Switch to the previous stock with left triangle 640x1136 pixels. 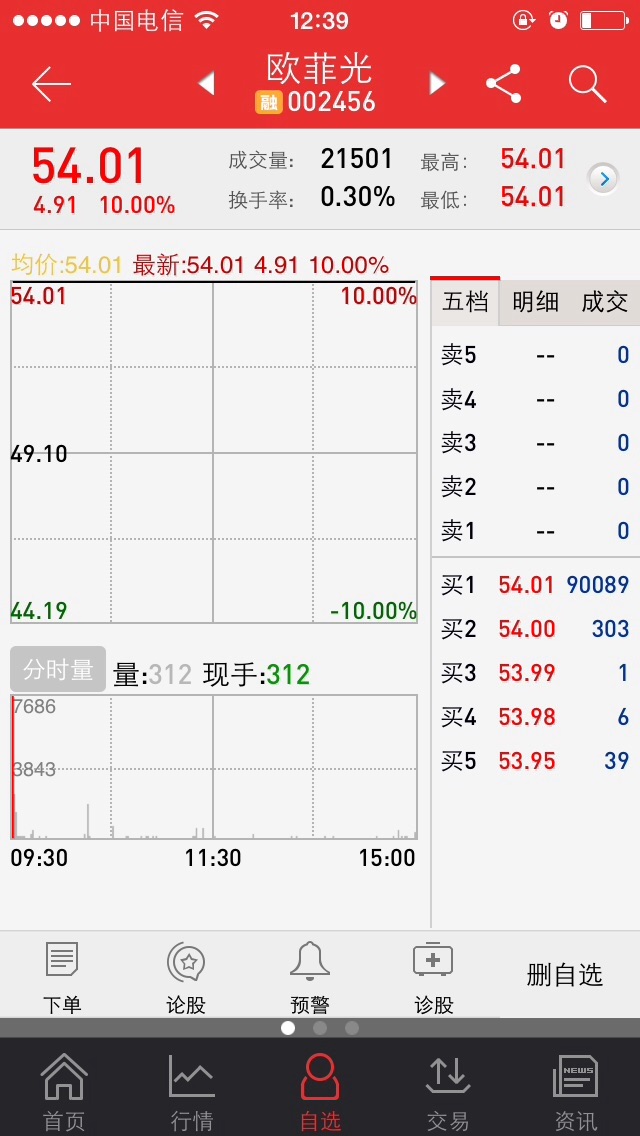click(207, 84)
